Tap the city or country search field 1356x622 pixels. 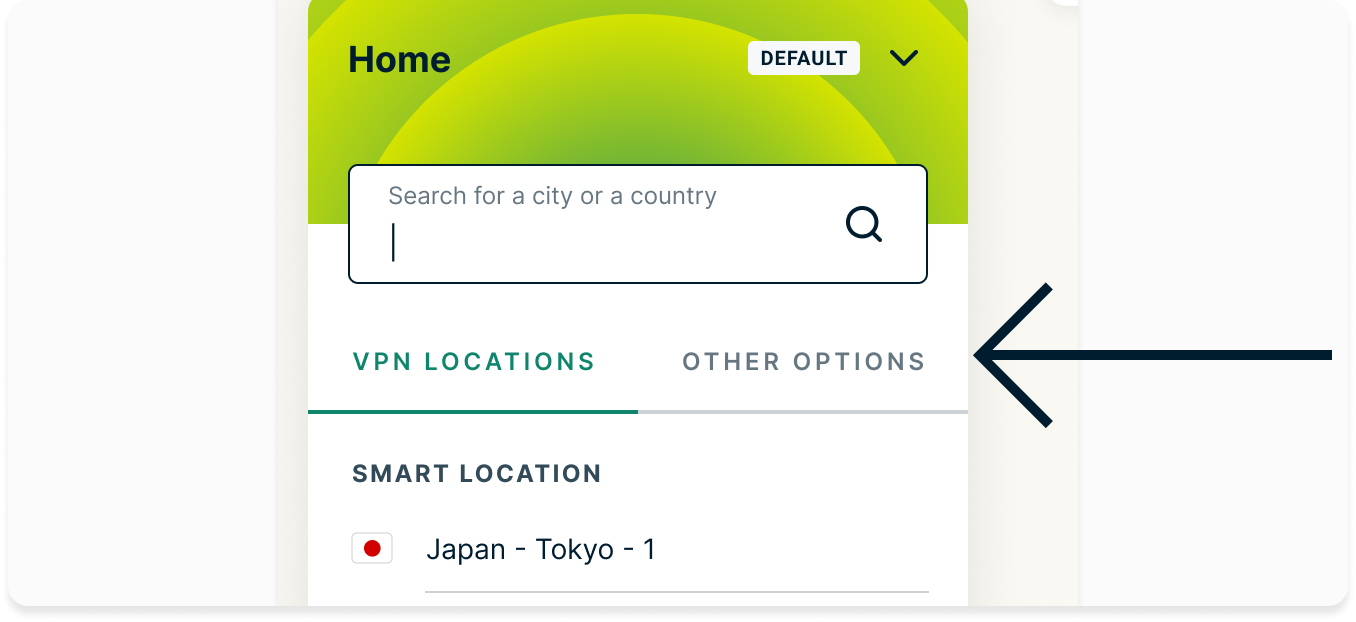click(600, 225)
